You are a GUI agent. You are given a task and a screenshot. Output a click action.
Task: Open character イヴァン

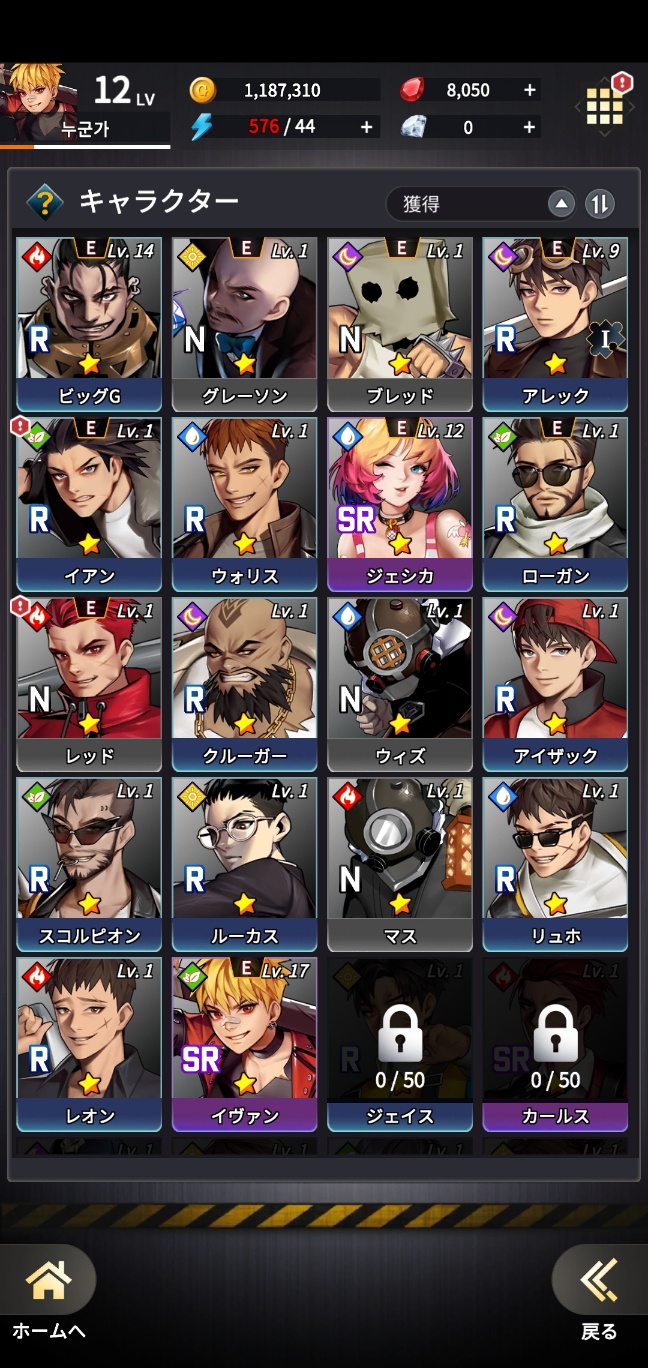[244, 1042]
